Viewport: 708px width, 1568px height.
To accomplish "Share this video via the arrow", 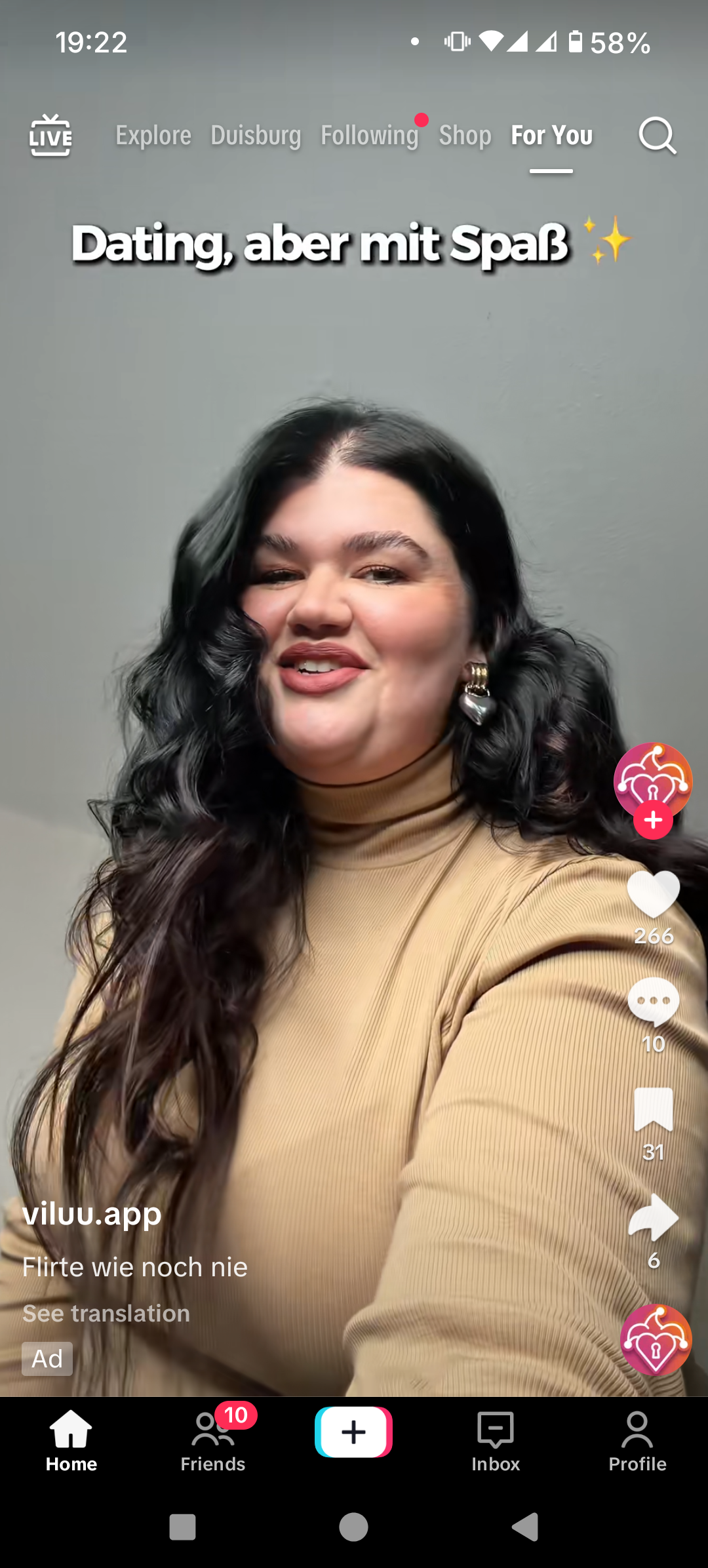I will pos(653,1218).
